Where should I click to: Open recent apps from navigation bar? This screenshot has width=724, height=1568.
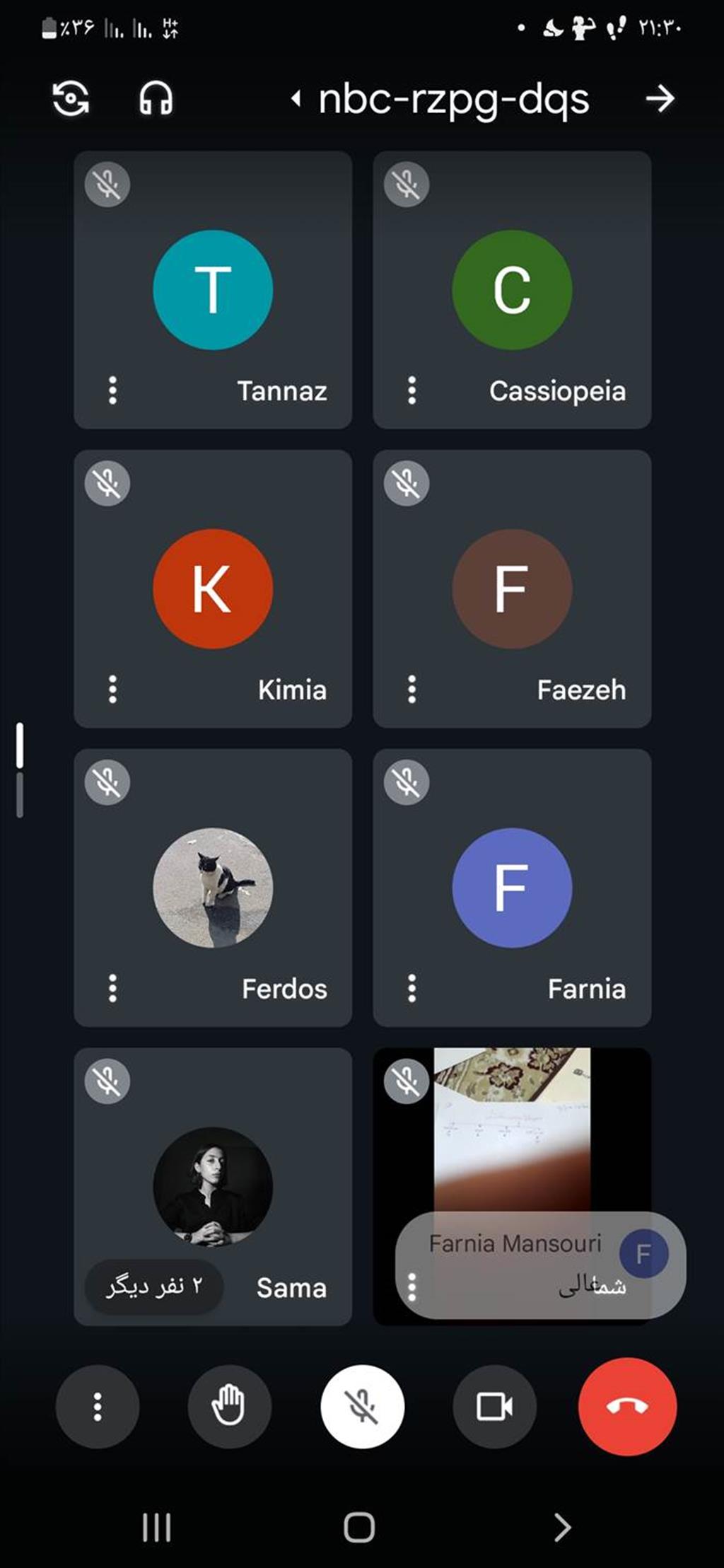(156, 1527)
